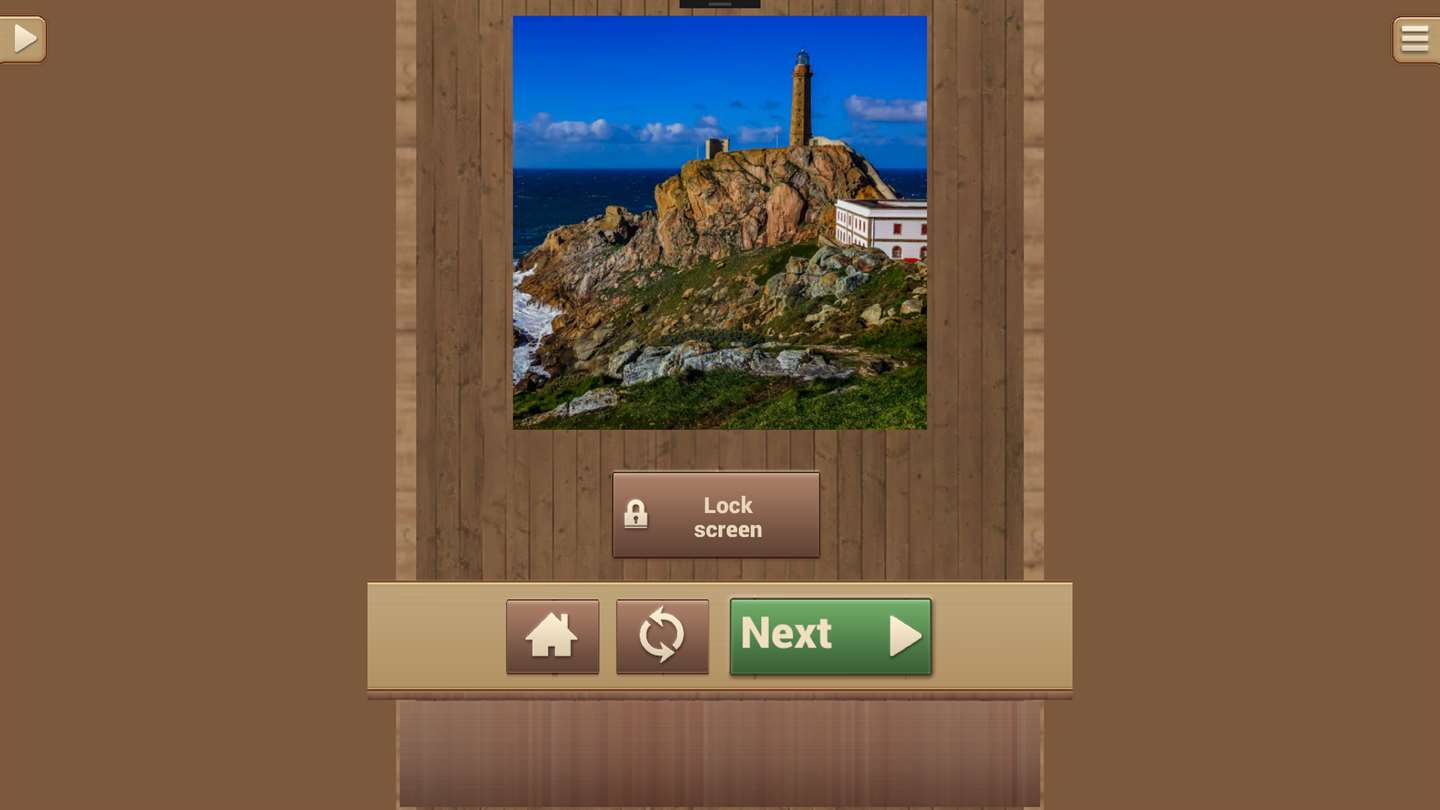Tap the play arrow at top left

[x=23, y=39]
